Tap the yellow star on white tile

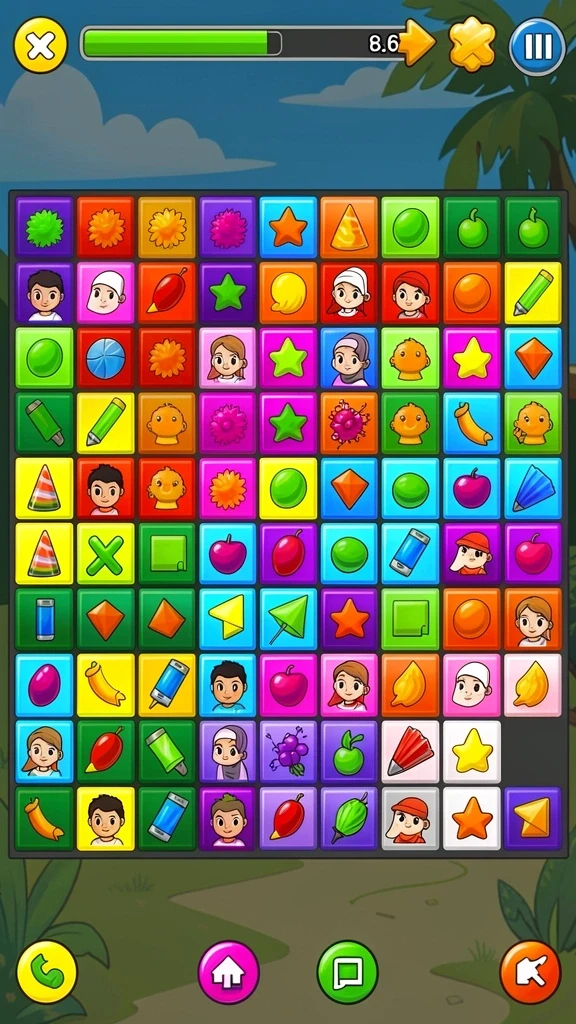click(472, 751)
